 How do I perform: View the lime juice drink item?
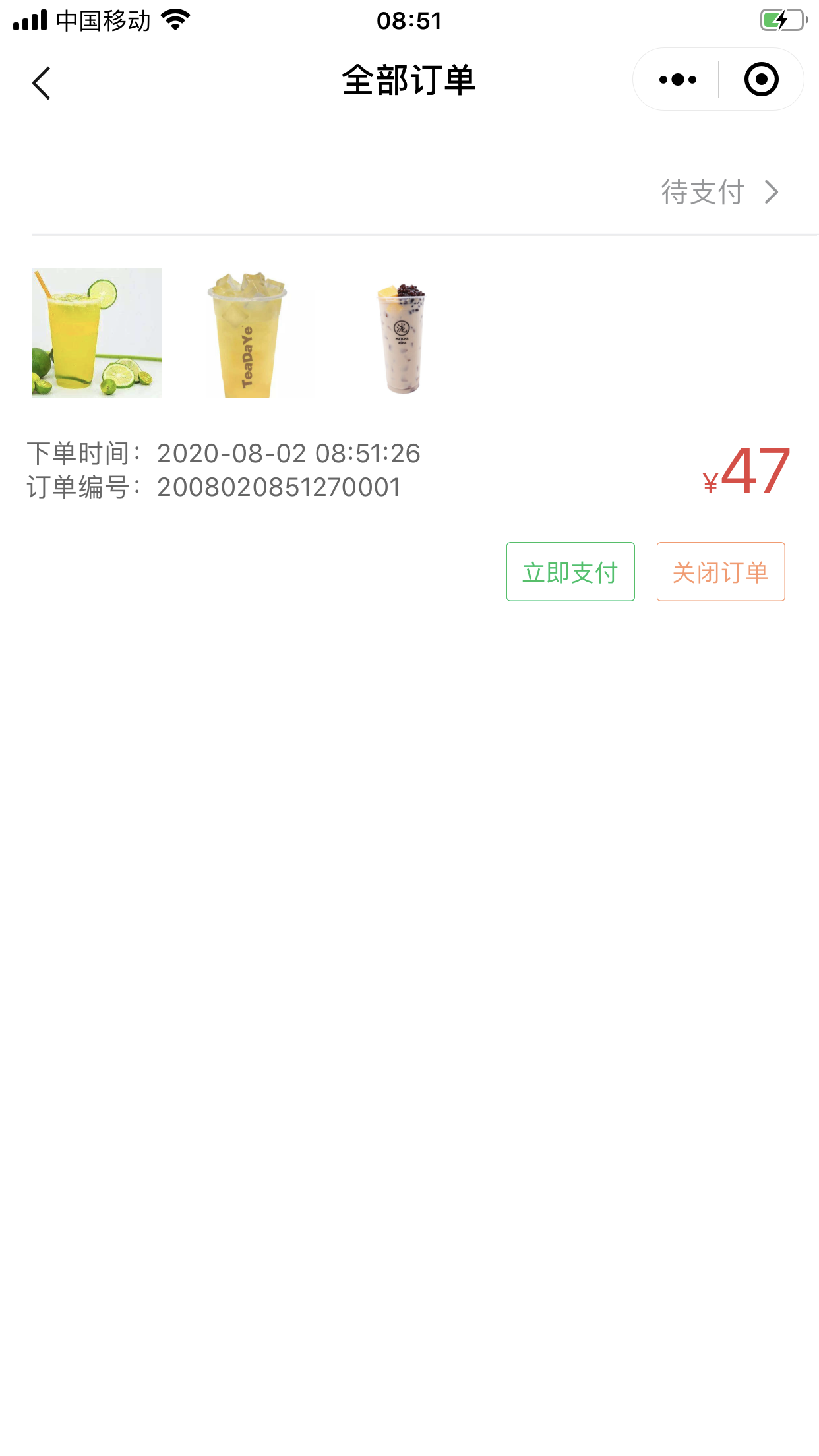[x=97, y=333]
